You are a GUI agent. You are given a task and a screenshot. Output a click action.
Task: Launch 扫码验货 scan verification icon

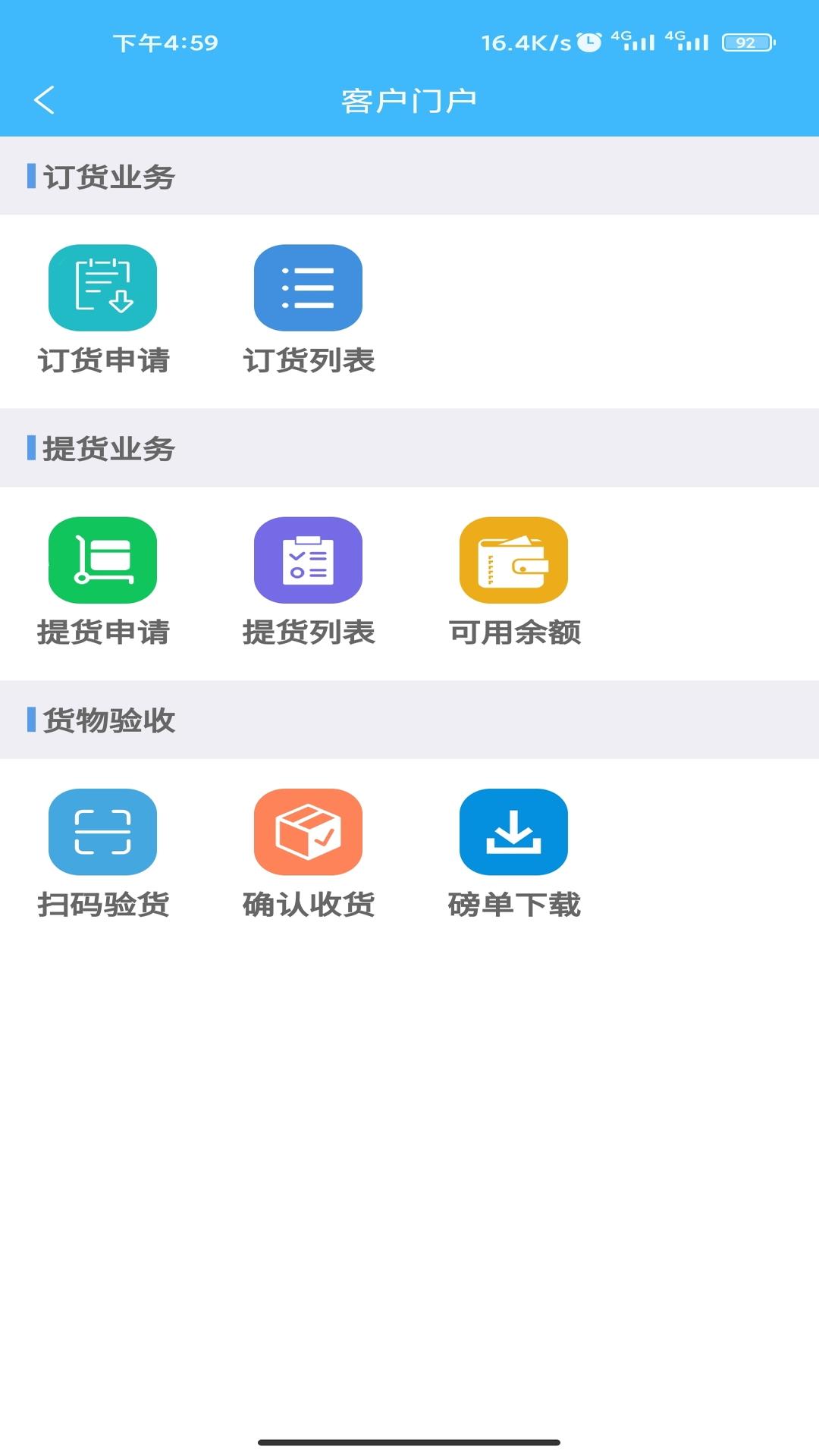pyautogui.click(x=102, y=830)
